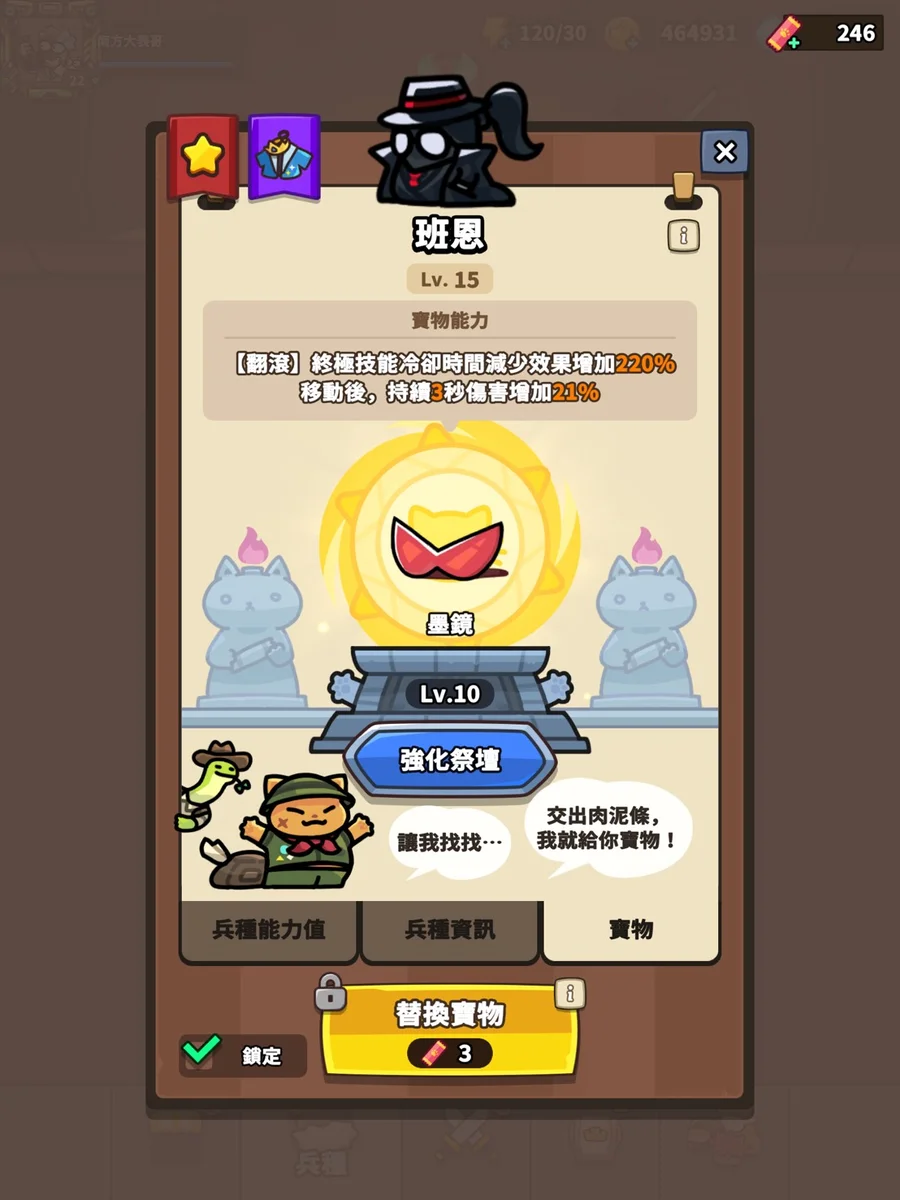This screenshot has height=1200, width=900.
Task: Close the 班恩 character dialog
Action: 725,152
